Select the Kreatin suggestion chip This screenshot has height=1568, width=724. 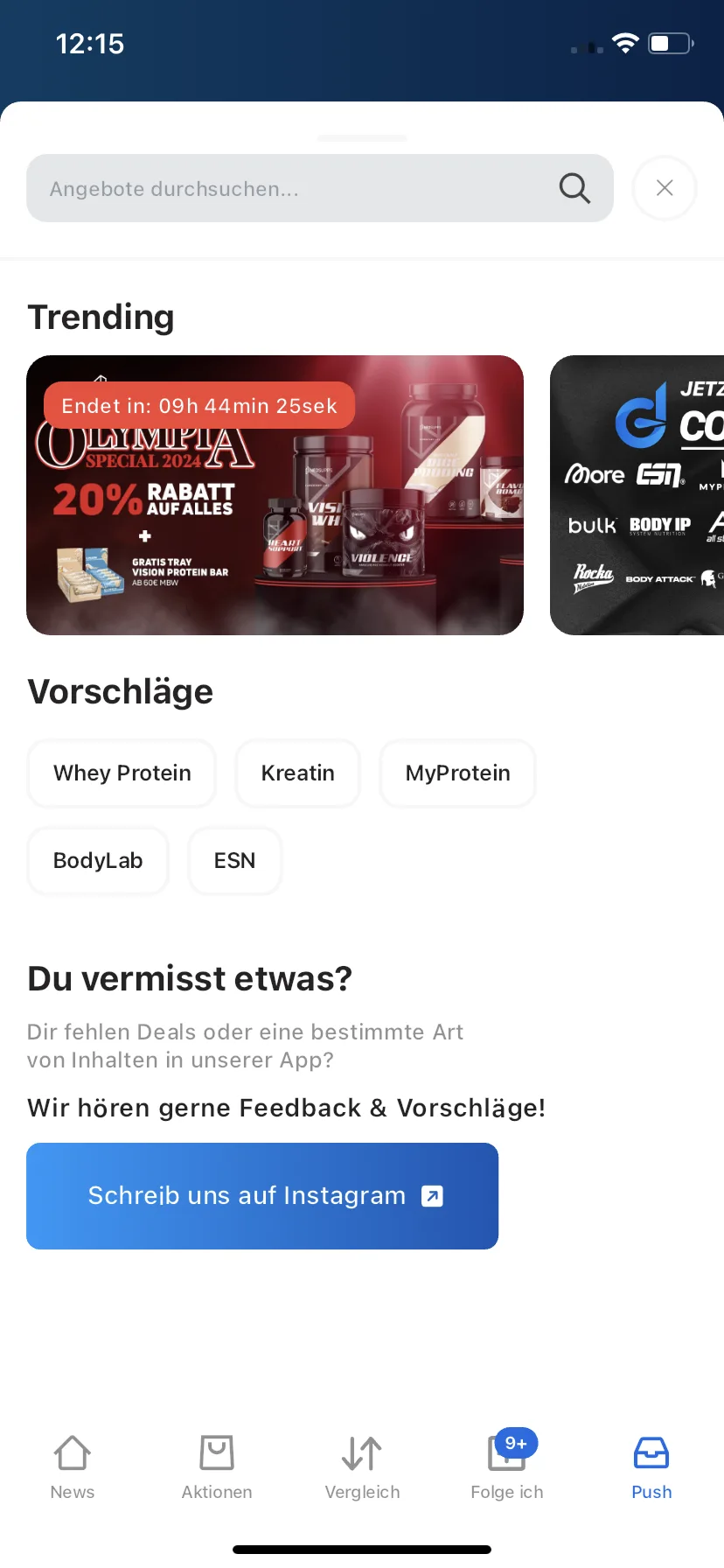[297, 773]
